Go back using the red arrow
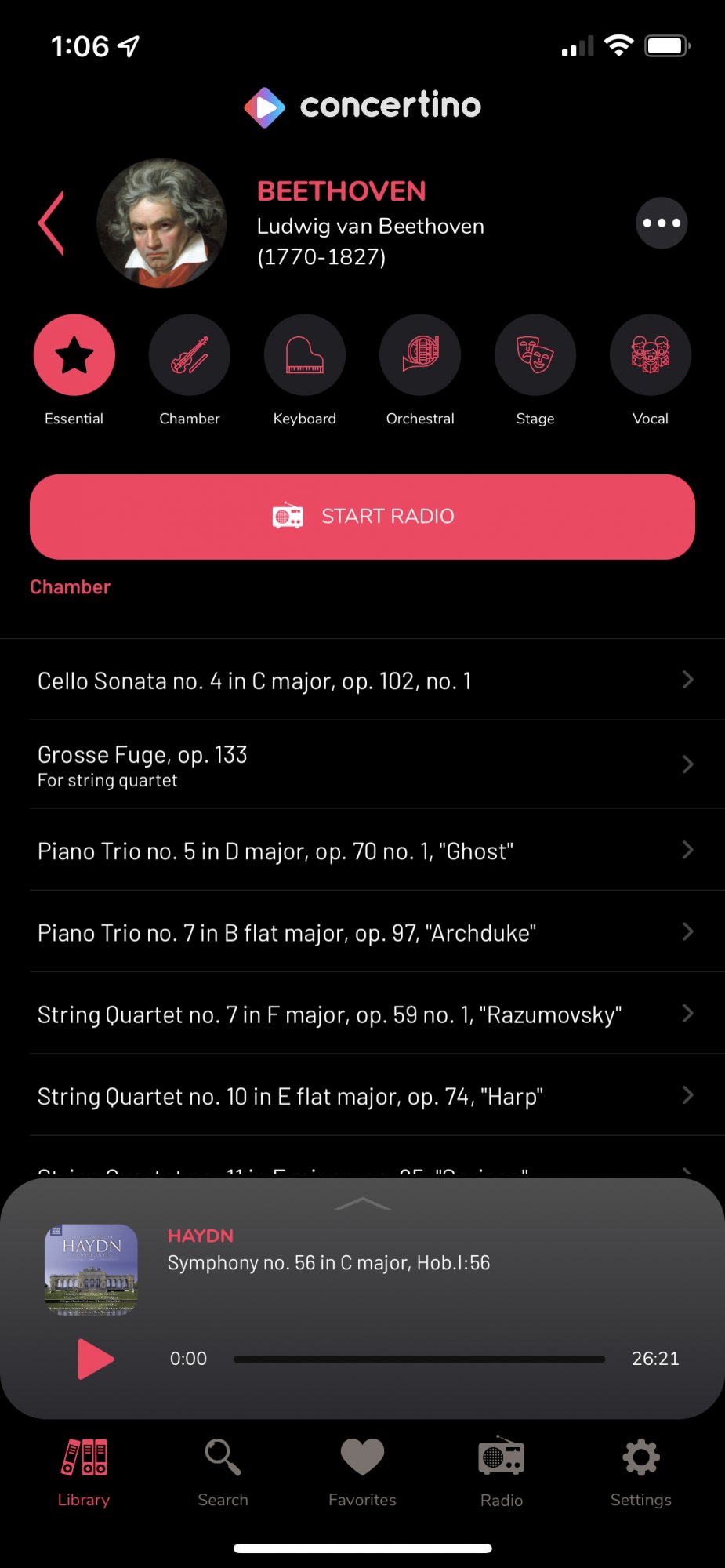 pos(52,223)
